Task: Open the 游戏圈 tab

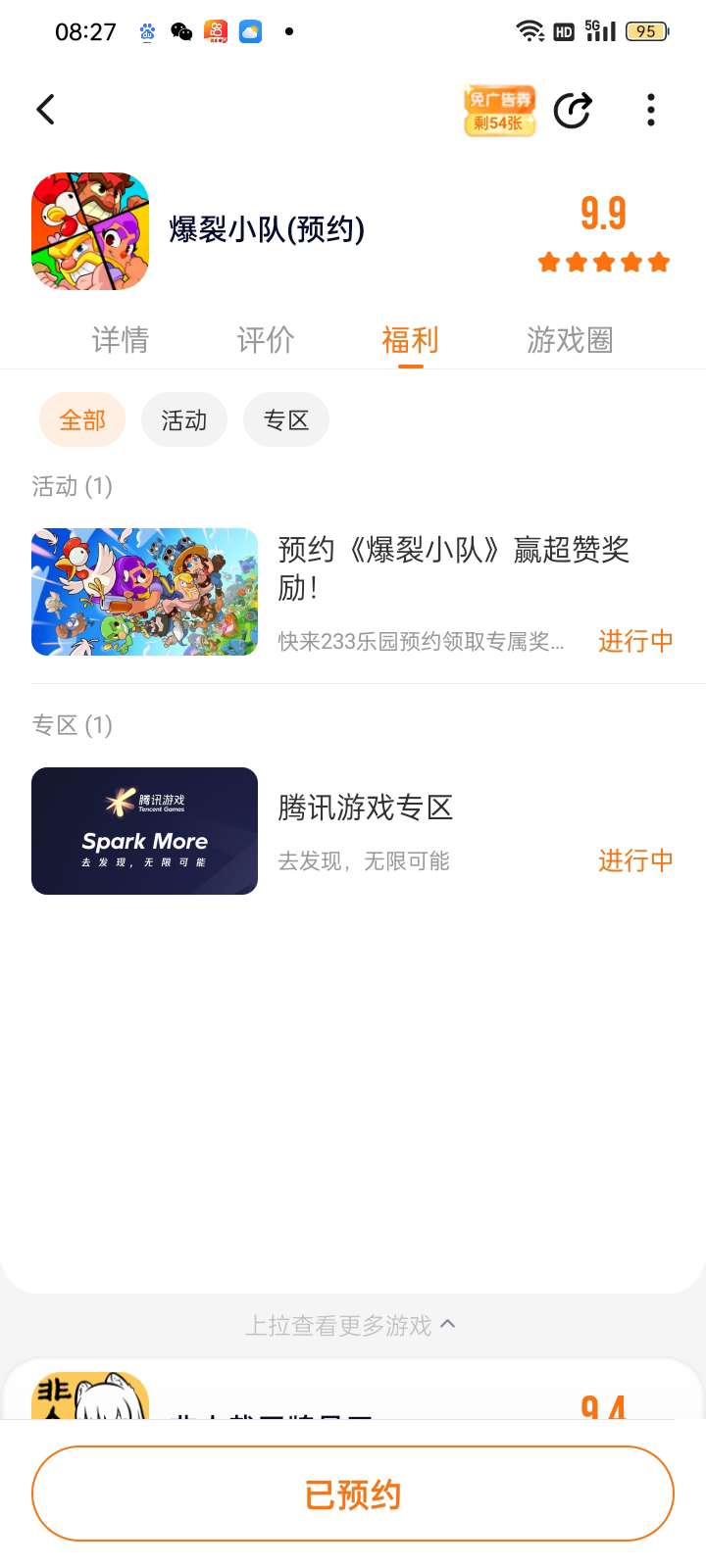Action: click(x=570, y=340)
